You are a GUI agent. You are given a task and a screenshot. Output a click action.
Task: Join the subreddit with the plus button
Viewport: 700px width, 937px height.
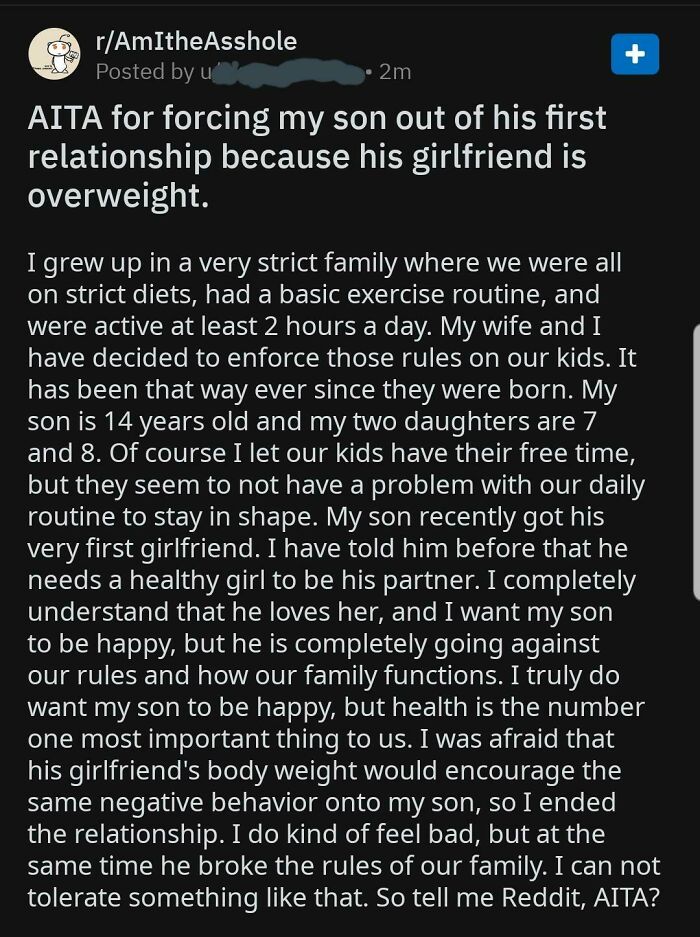pos(634,54)
